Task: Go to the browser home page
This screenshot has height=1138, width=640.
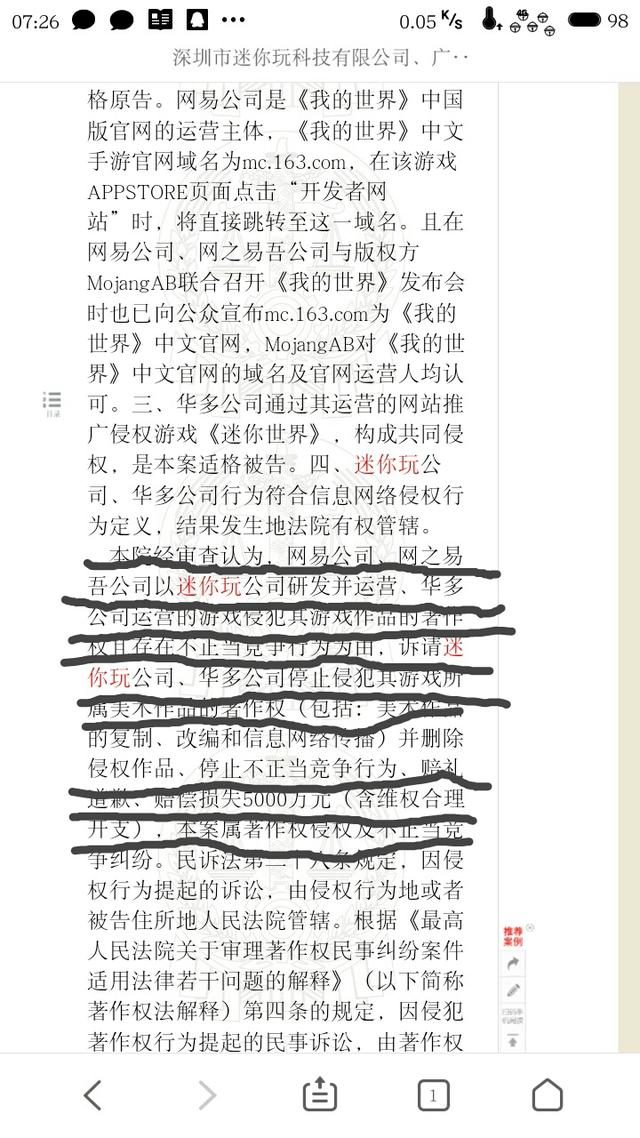Action: [547, 1096]
